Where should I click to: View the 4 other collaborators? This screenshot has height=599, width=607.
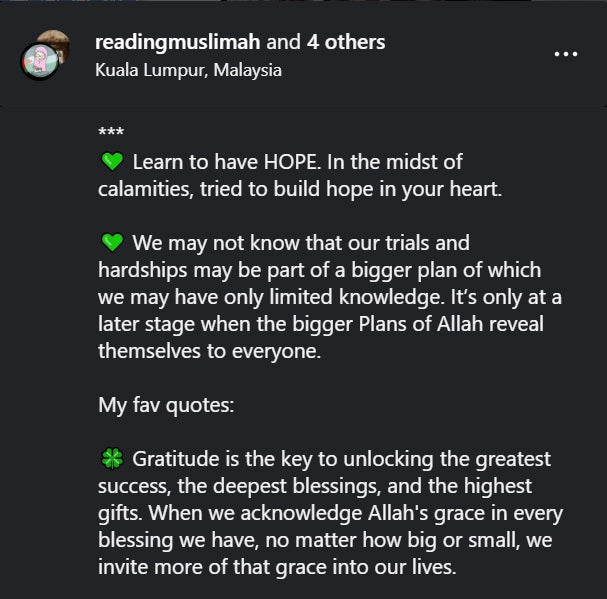pyautogui.click(x=346, y=42)
